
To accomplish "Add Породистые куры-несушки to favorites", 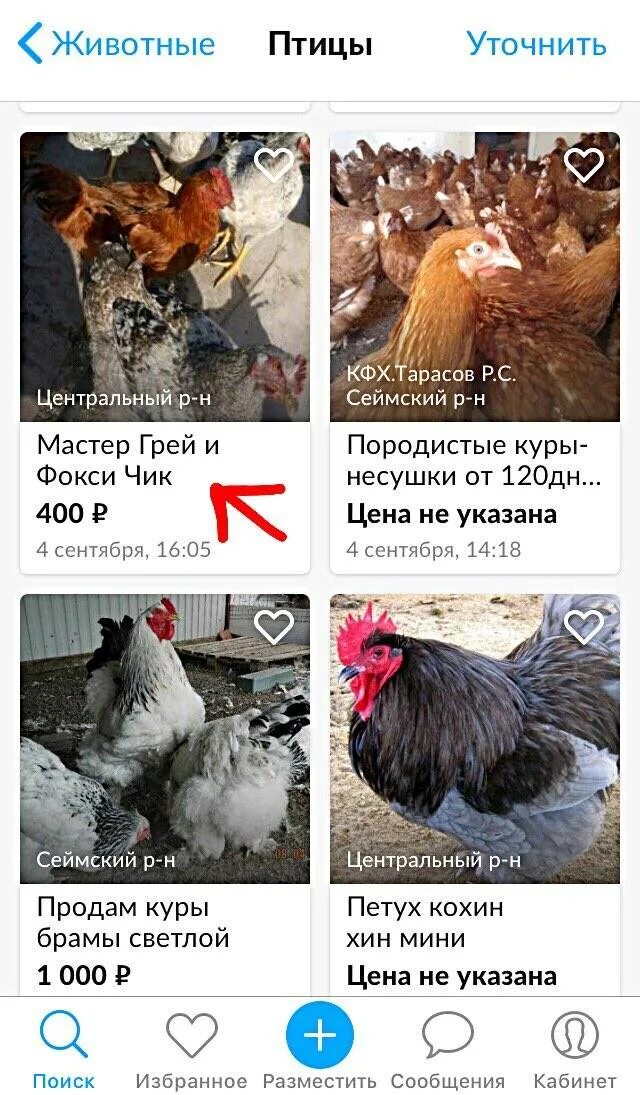I will coord(584,164).
